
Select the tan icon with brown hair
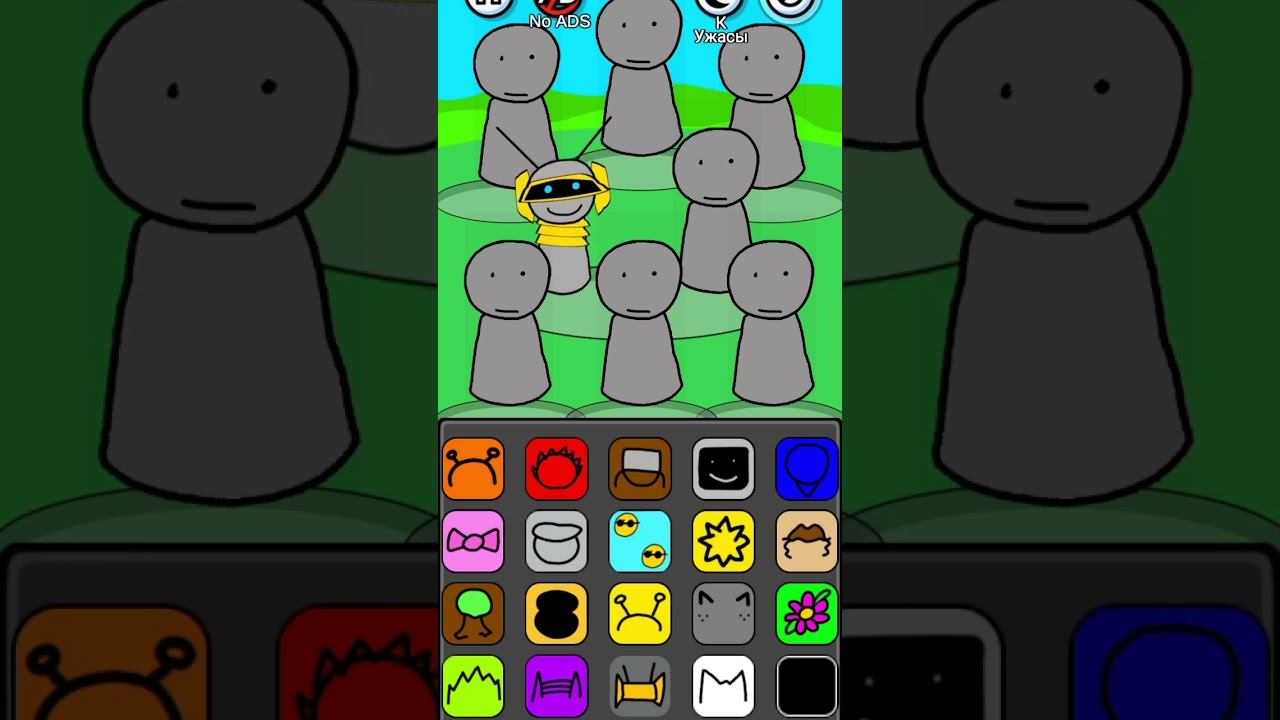(806, 541)
